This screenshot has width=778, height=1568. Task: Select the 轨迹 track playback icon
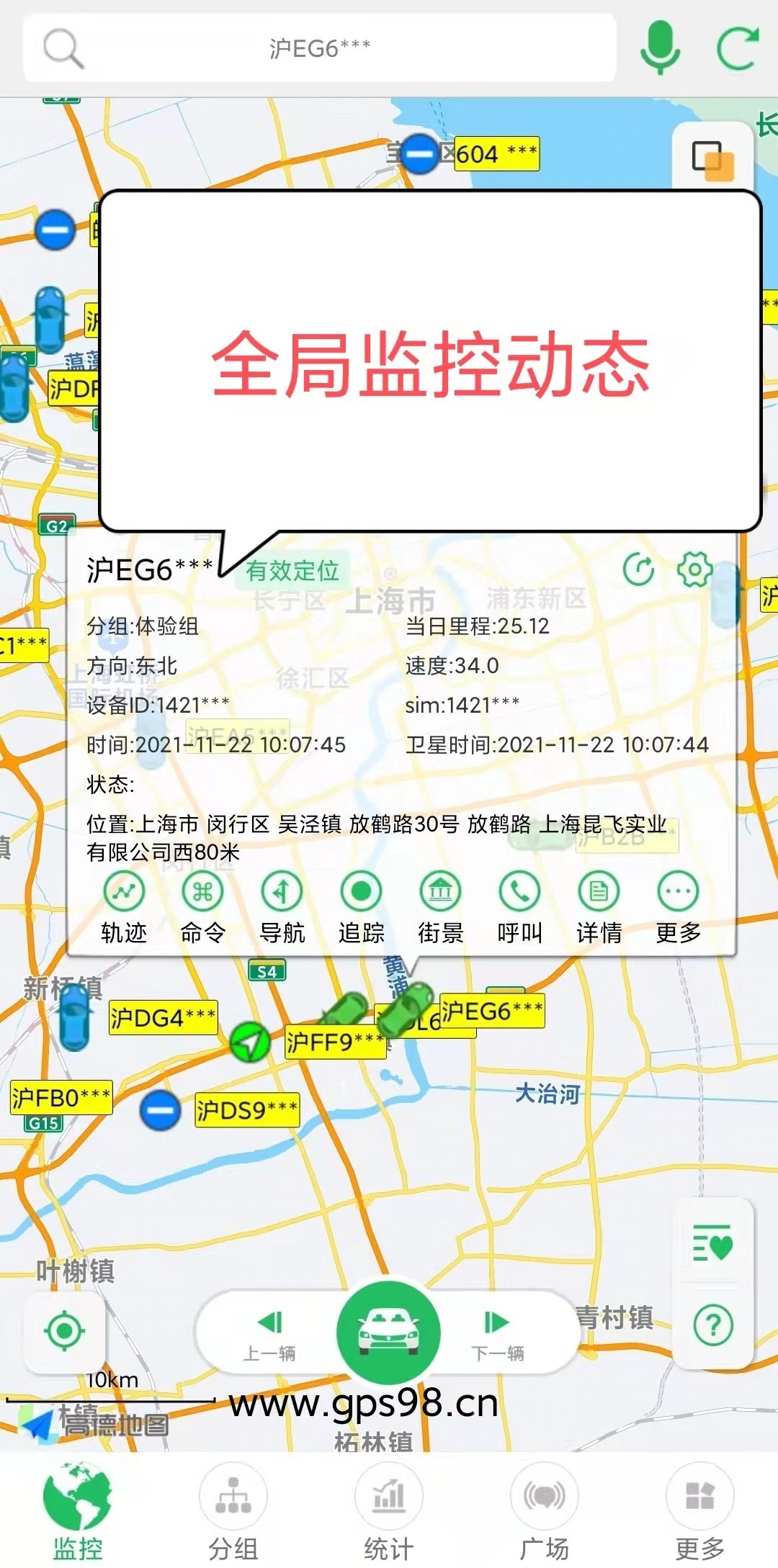tap(122, 891)
